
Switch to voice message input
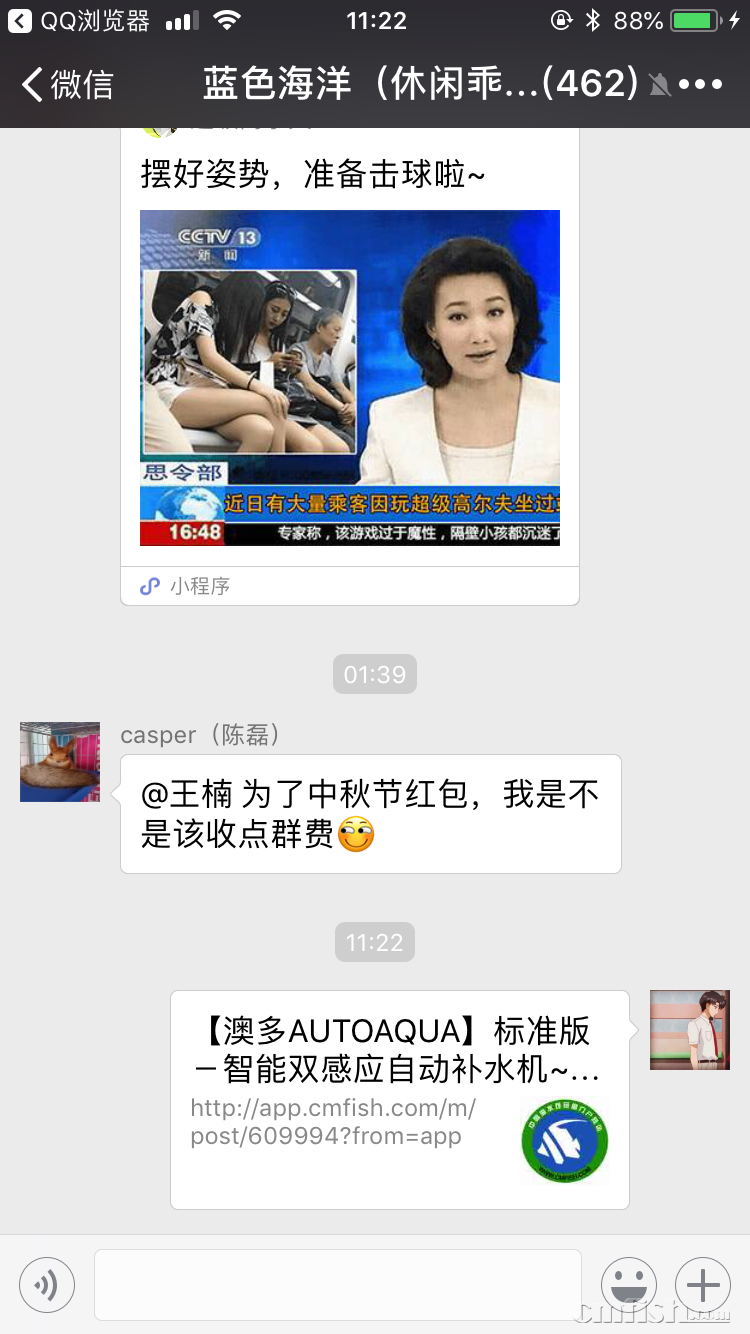tap(47, 1285)
